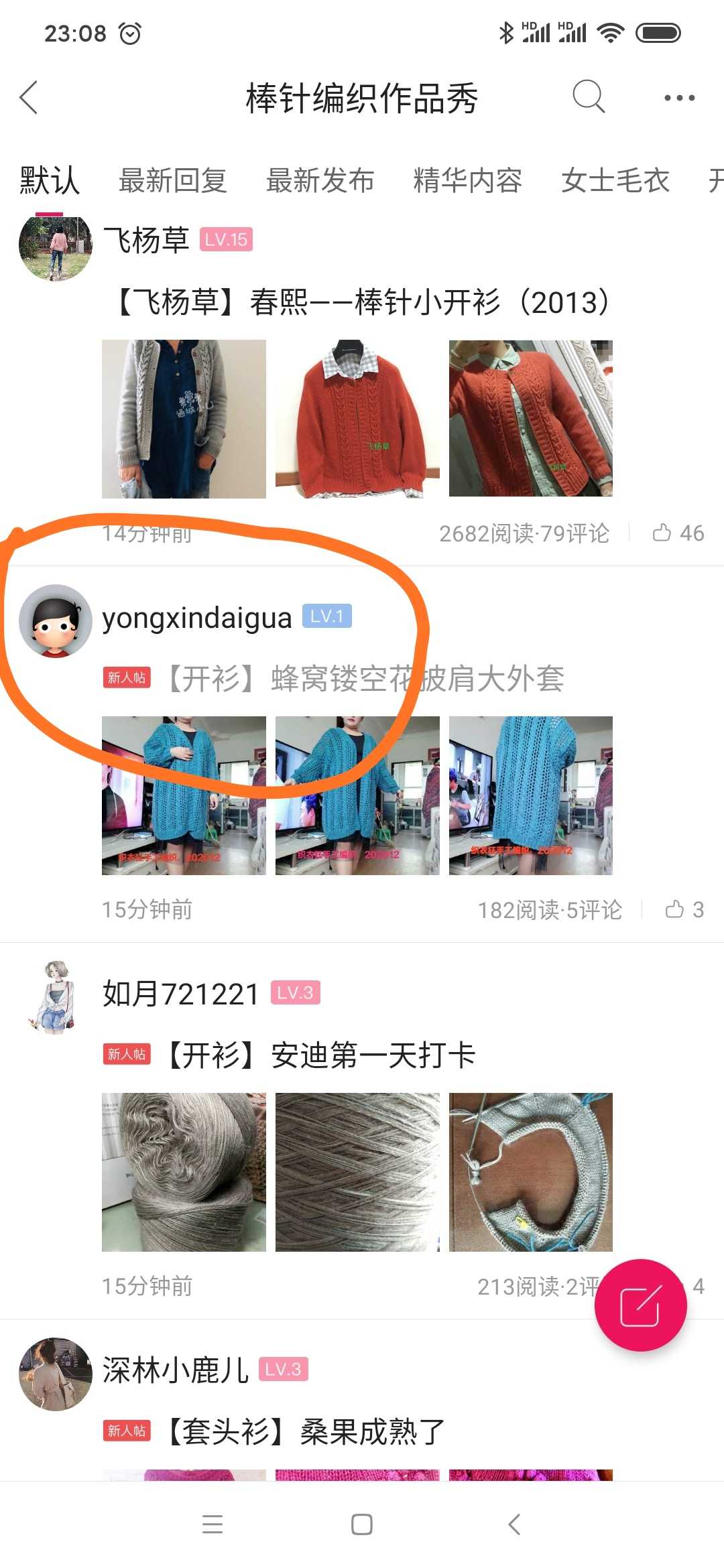Like the 飞杨草 post with 46 likes
The width and height of the screenshot is (724, 1568).
click(x=677, y=533)
